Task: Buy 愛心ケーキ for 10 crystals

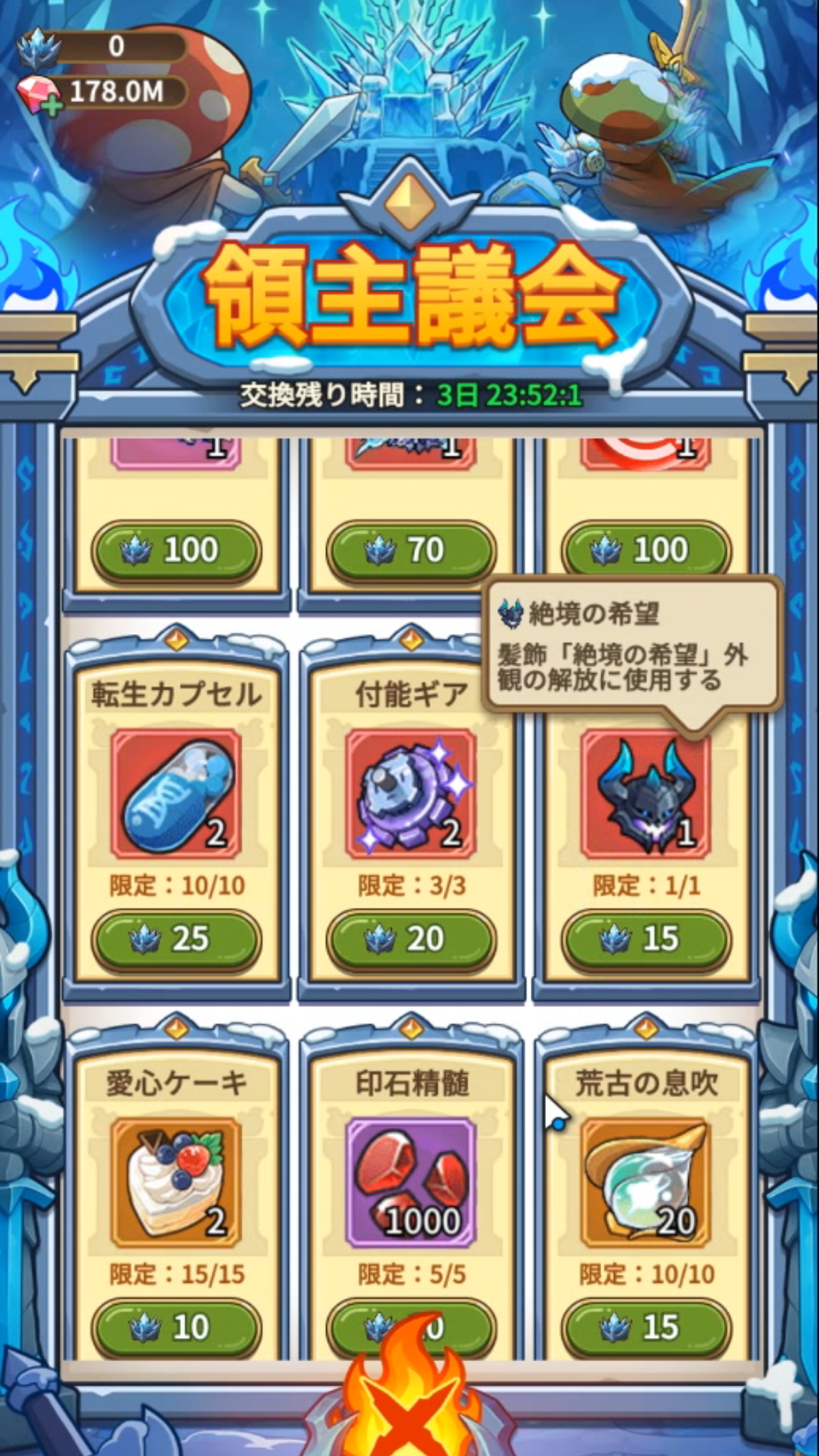Action: click(x=176, y=1327)
